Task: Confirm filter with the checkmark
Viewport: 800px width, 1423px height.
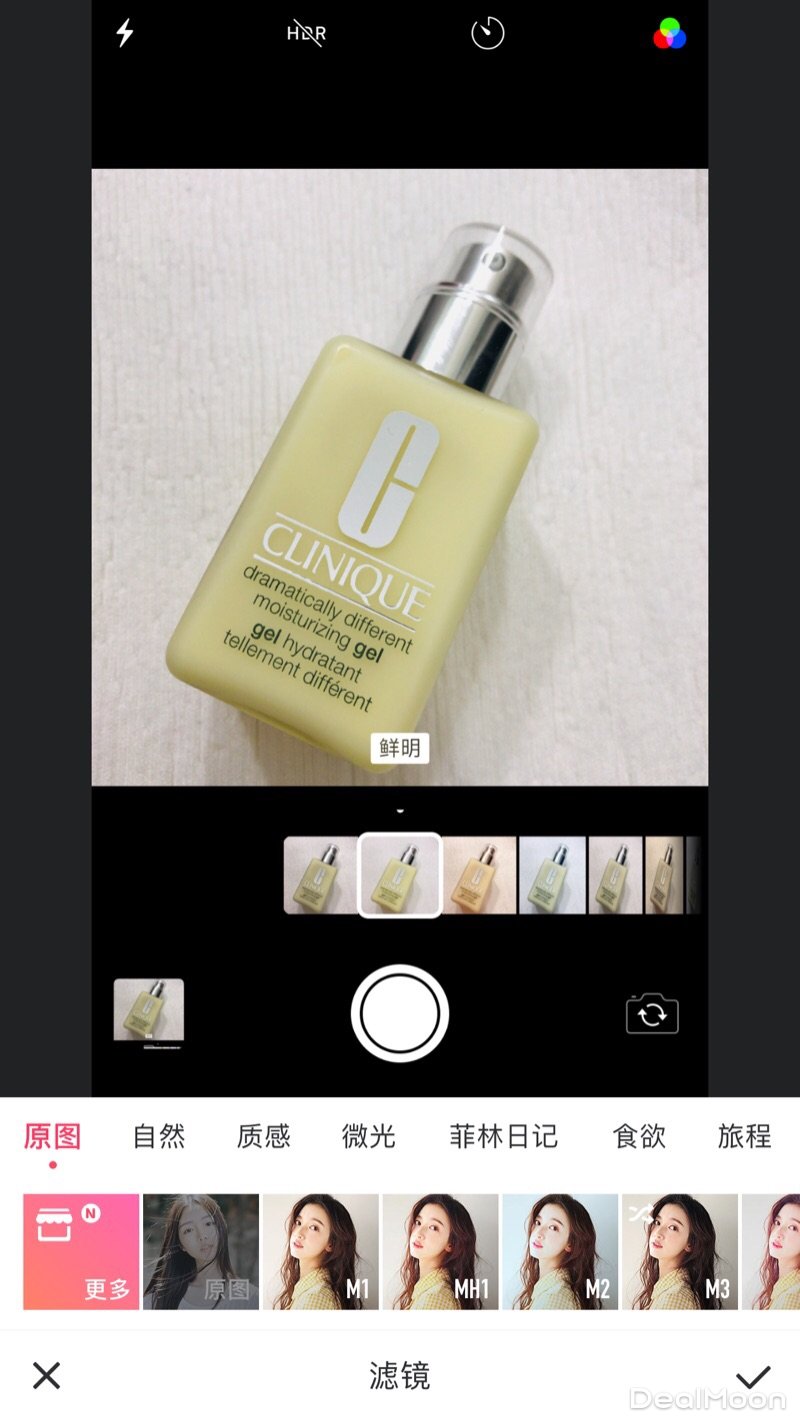Action: [x=752, y=1375]
